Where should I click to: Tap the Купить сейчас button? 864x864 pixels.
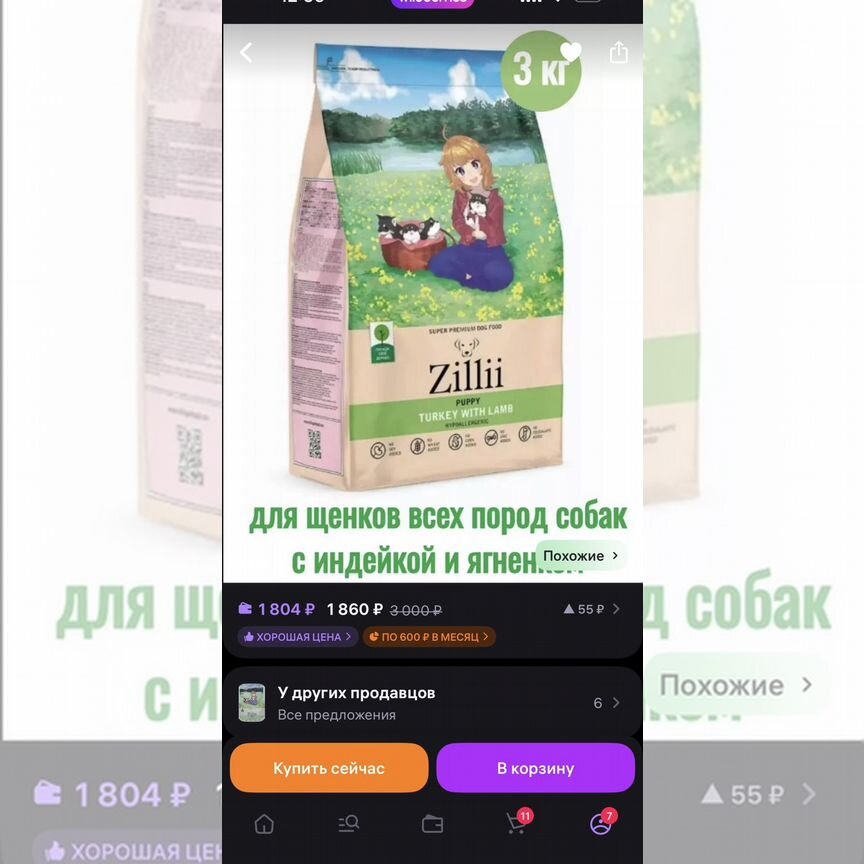329,768
